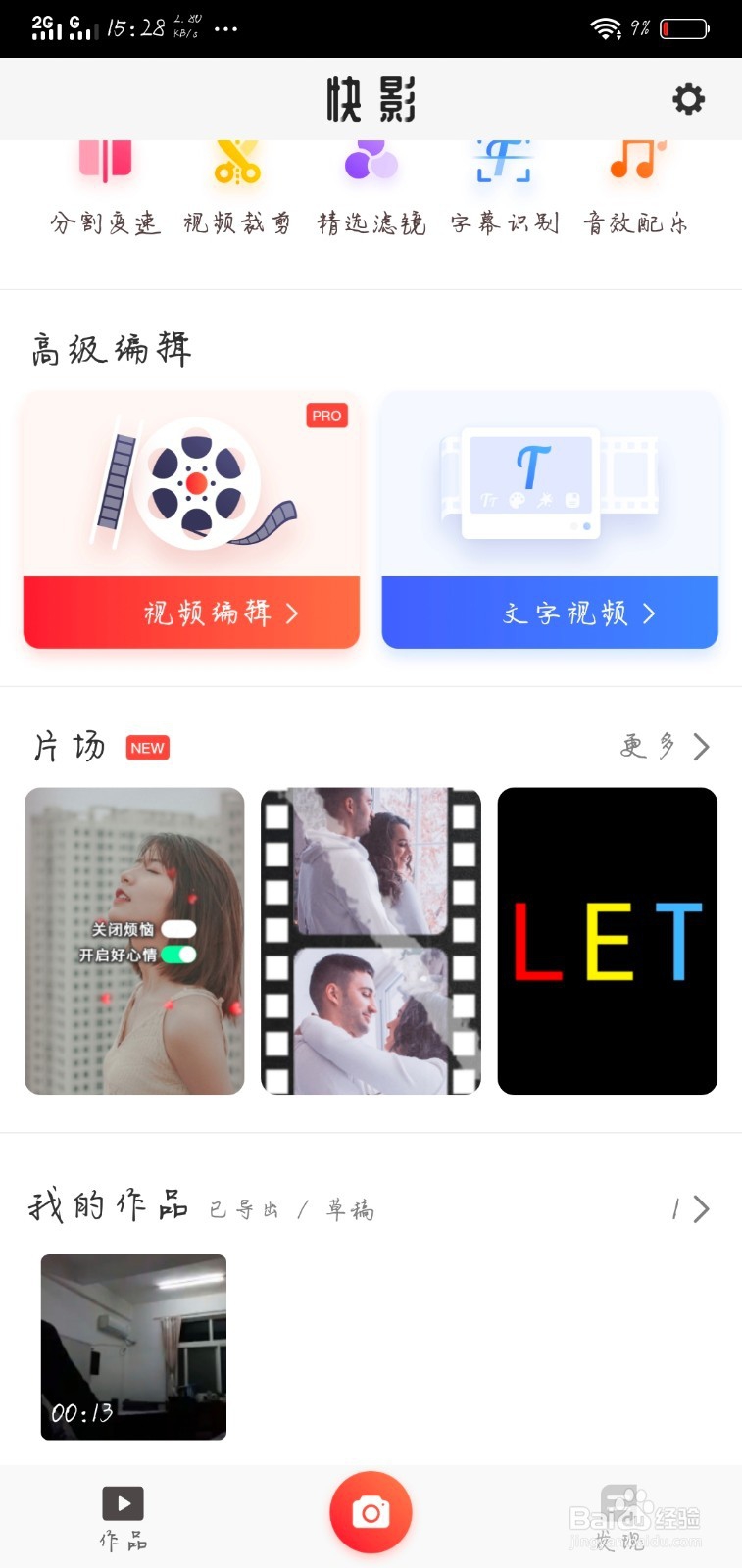Viewport: 742px width, 1568px height.
Task: Switch to 已导出 exported works
Action: pyautogui.click(x=244, y=1210)
